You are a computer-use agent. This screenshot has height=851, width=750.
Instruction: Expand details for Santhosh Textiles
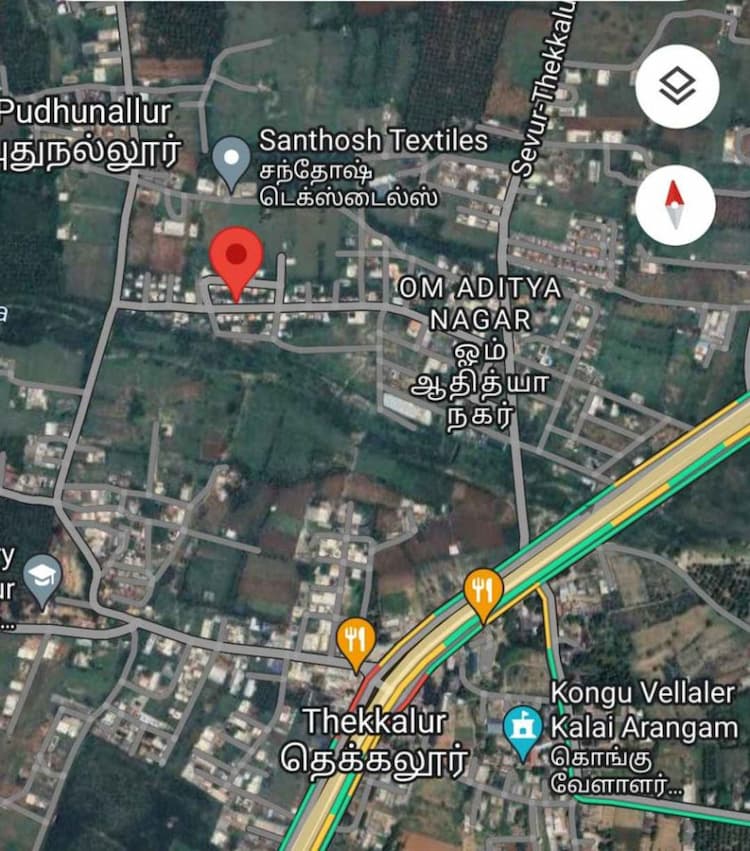coord(372,142)
